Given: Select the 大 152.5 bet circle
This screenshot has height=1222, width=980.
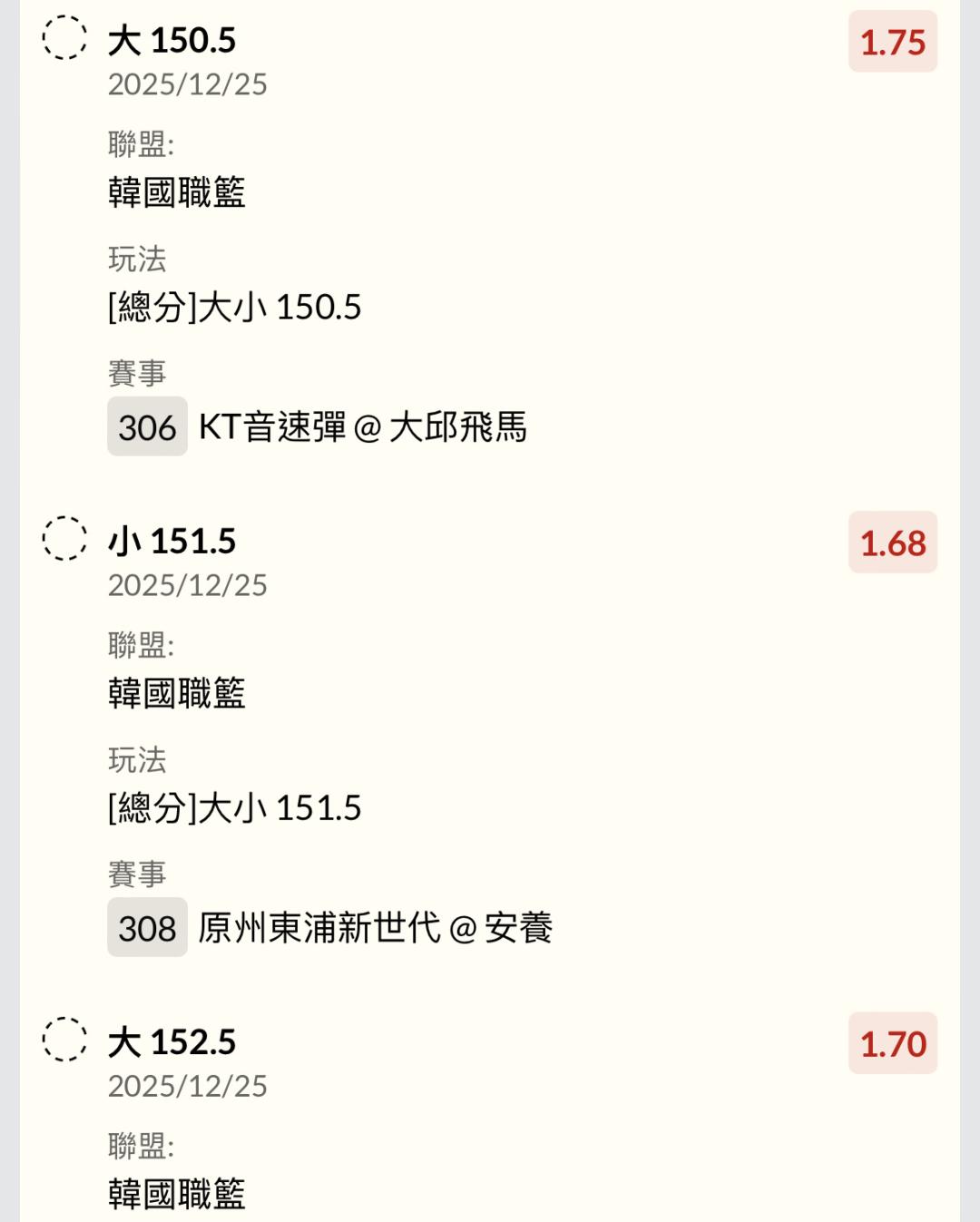Looking at the screenshot, I should [x=64, y=1040].
